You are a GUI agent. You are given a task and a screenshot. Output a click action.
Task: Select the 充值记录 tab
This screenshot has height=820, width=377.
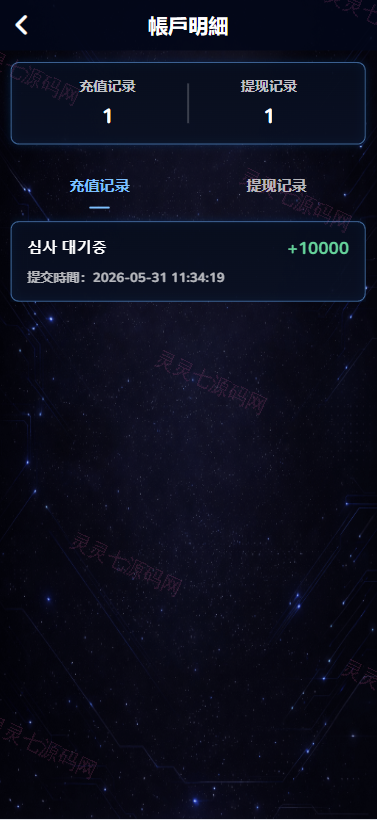[x=100, y=186]
